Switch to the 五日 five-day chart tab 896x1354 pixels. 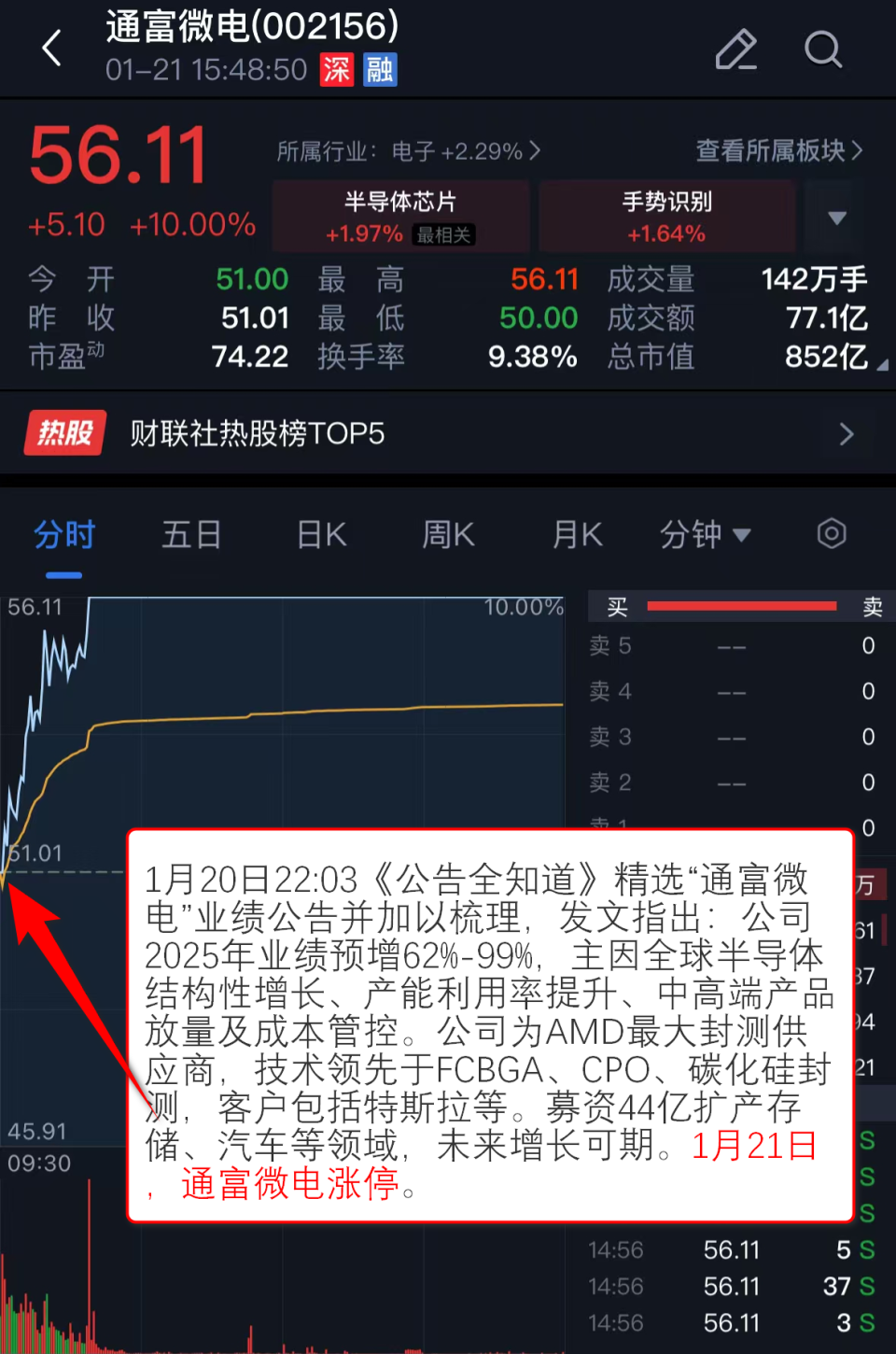(191, 534)
